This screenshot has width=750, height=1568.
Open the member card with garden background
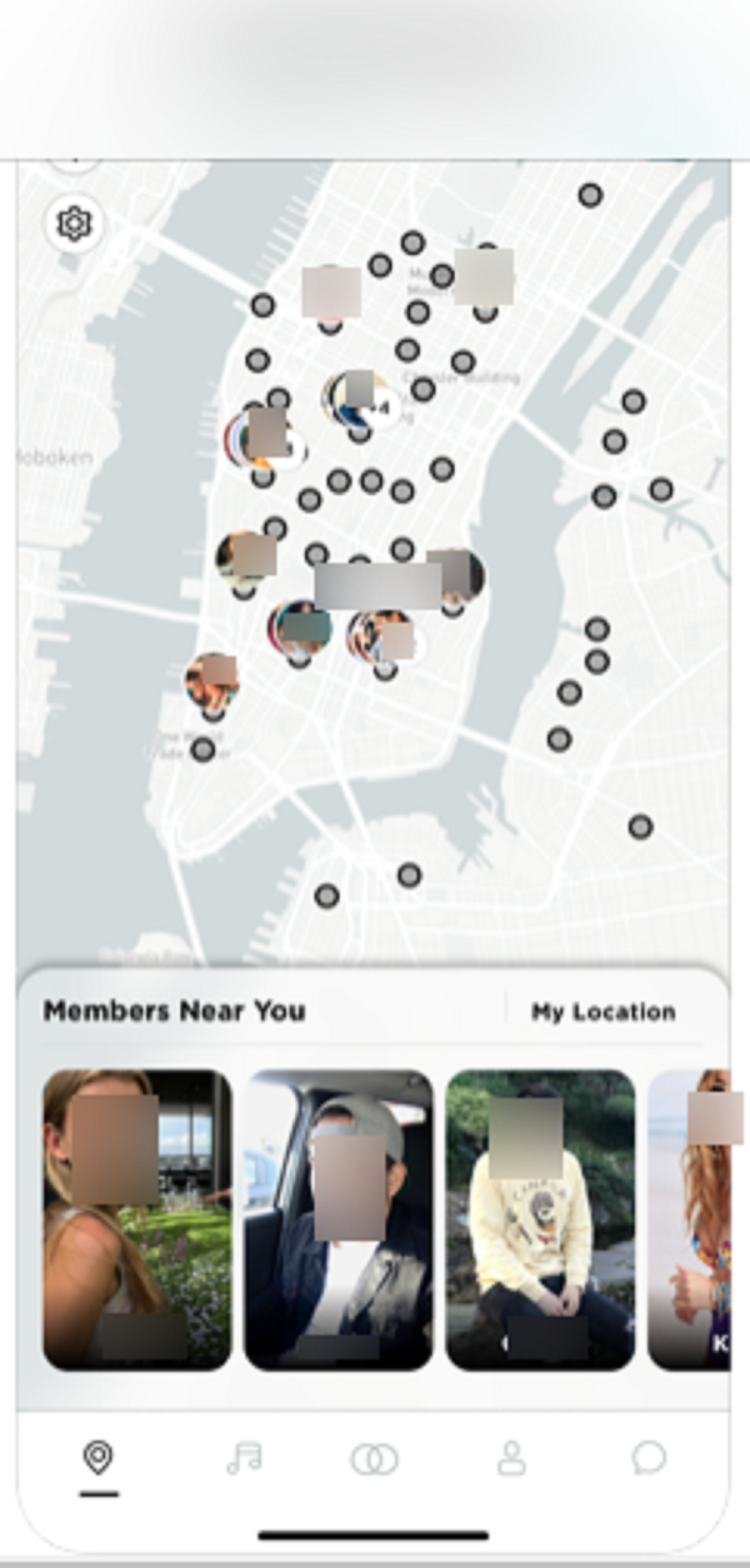[137, 1219]
